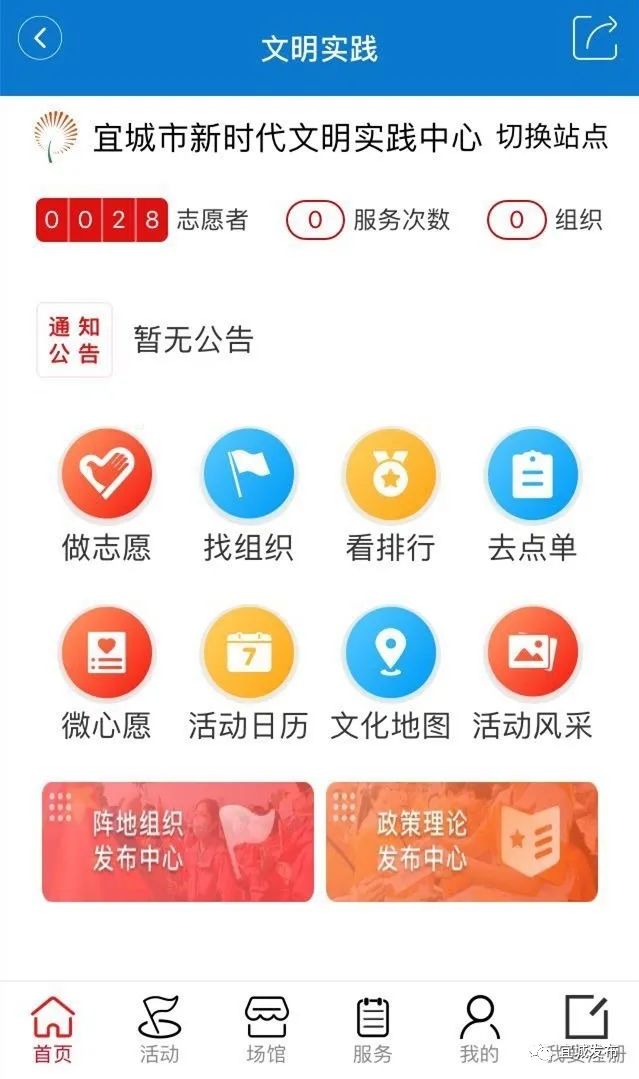Go back using the header arrow
The height and width of the screenshot is (1079, 639).
tap(40, 40)
